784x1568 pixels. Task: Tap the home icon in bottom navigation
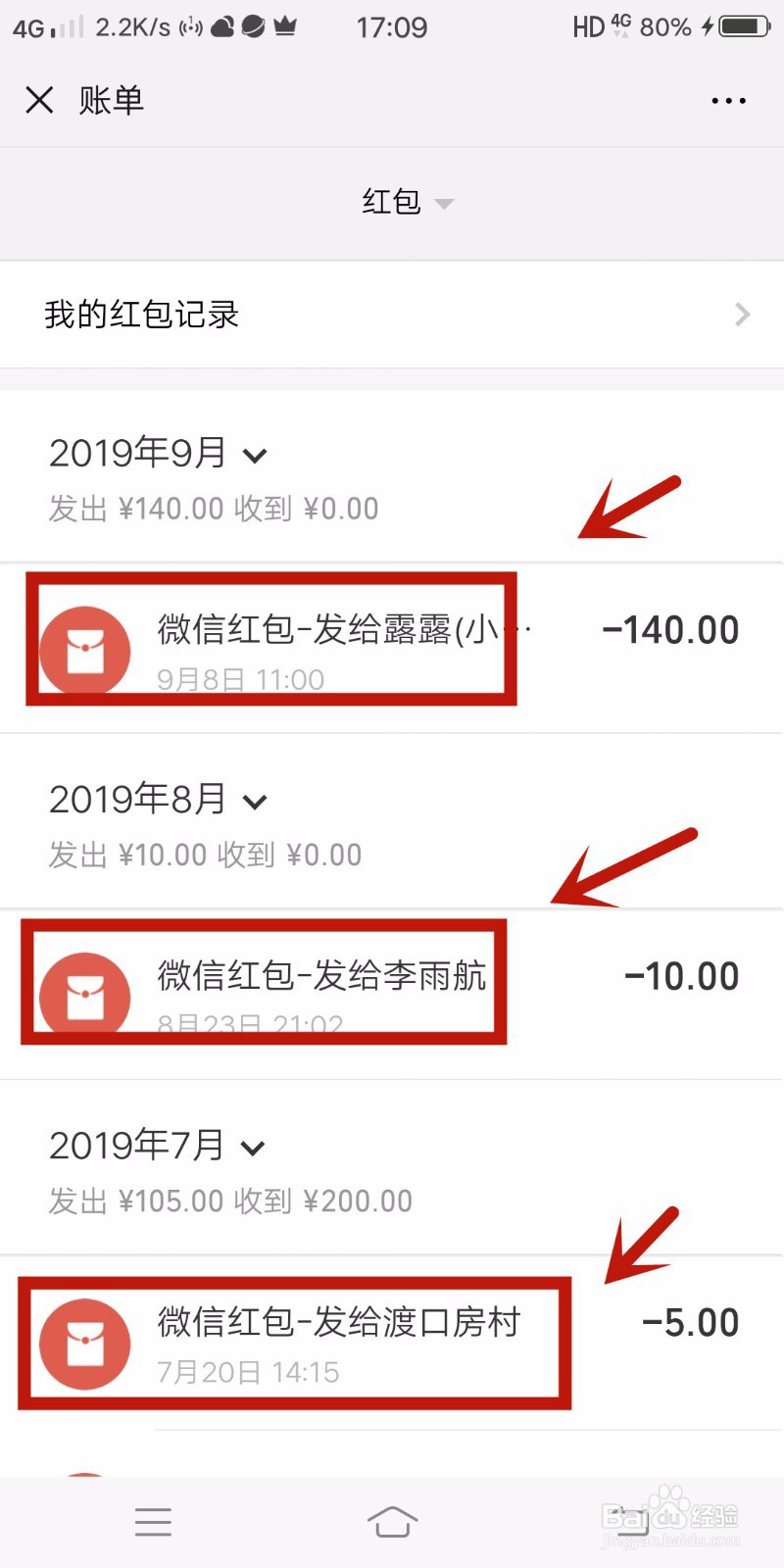(392, 1521)
